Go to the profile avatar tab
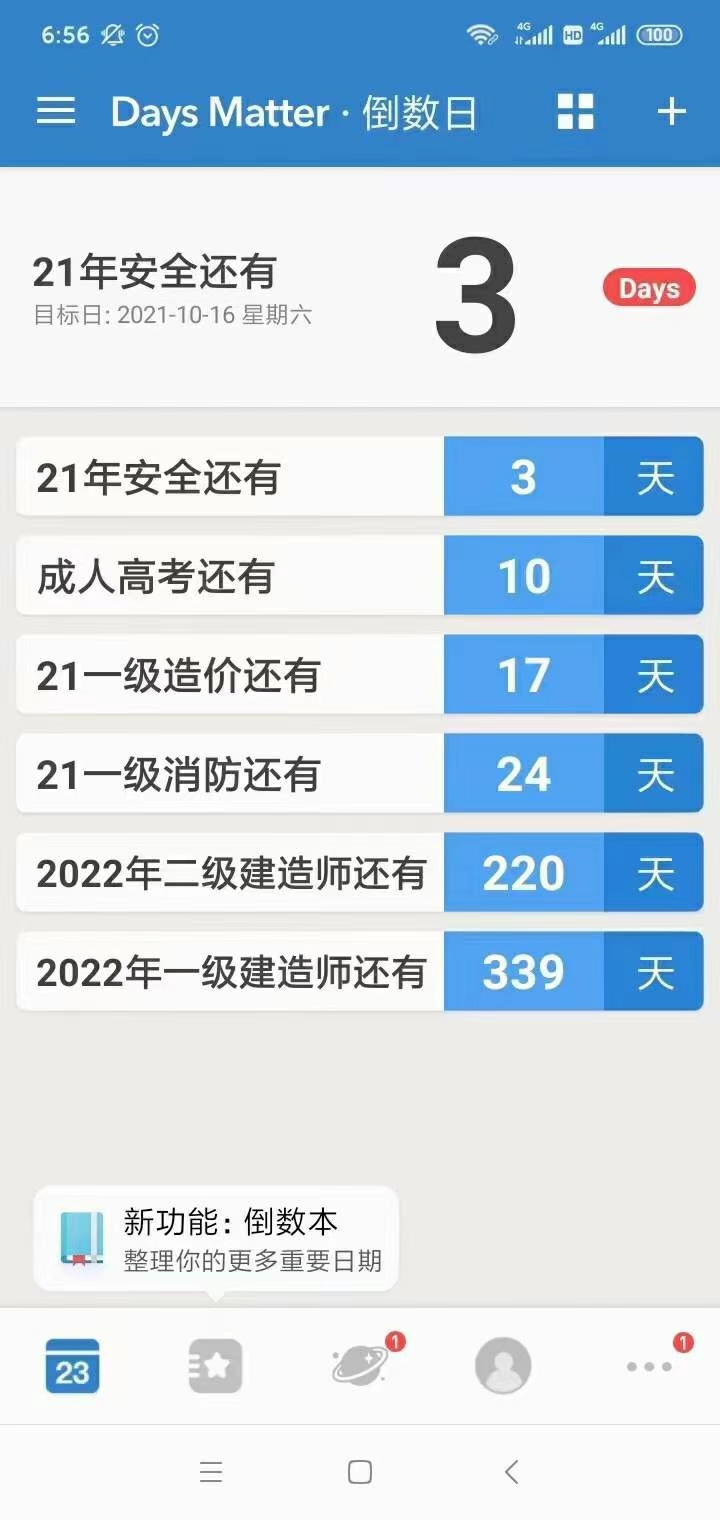 (x=503, y=1366)
